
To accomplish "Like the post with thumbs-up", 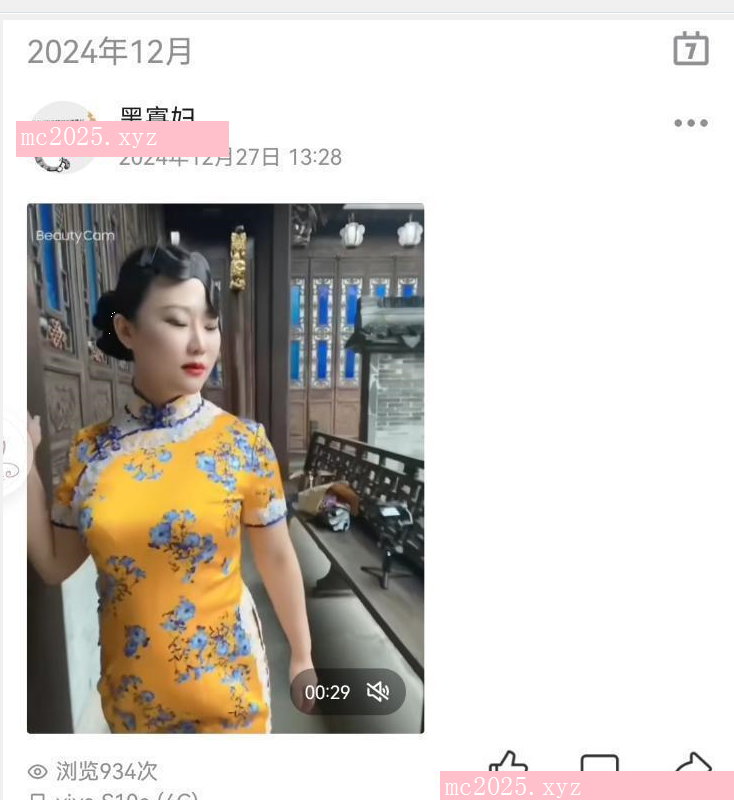I will coord(509,764).
